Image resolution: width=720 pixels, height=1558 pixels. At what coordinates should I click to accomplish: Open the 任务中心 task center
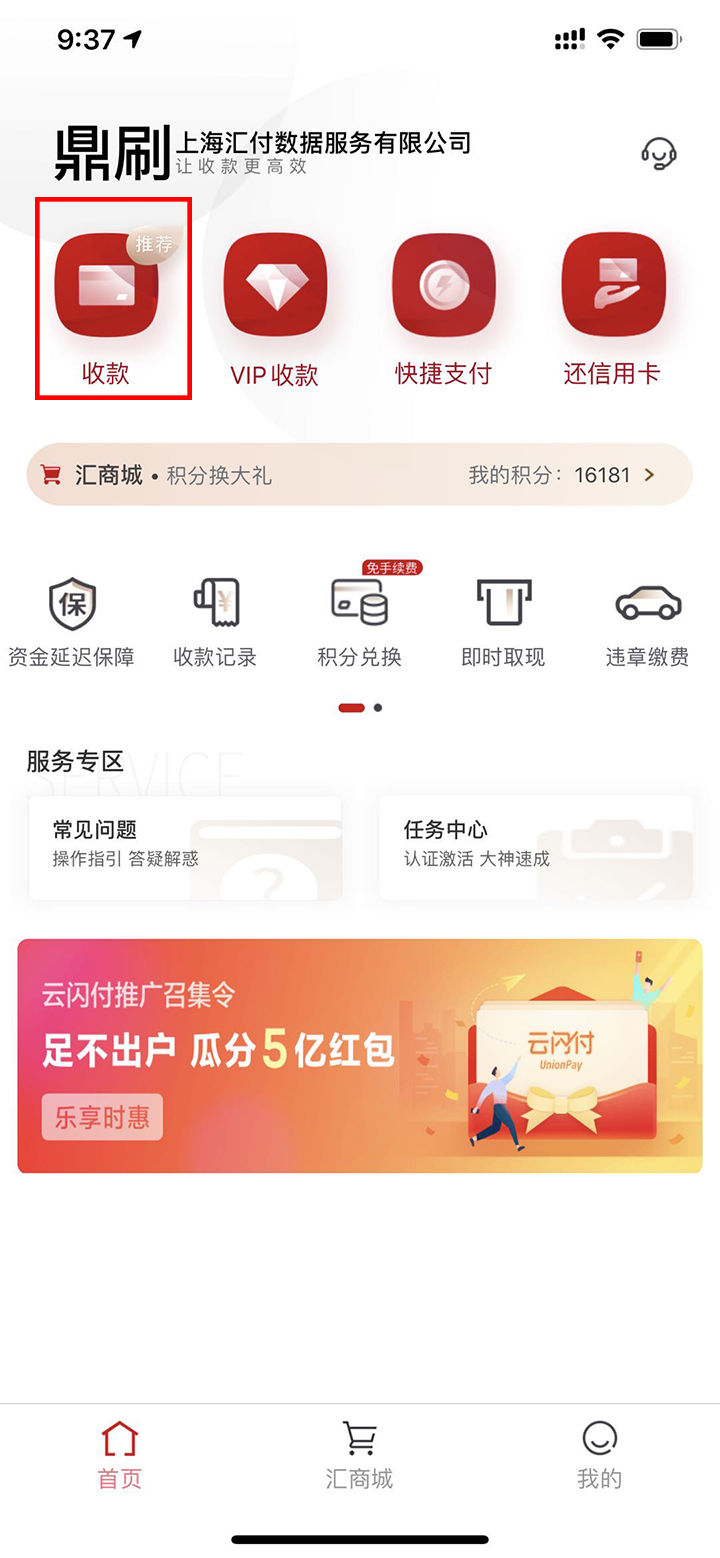[536, 846]
